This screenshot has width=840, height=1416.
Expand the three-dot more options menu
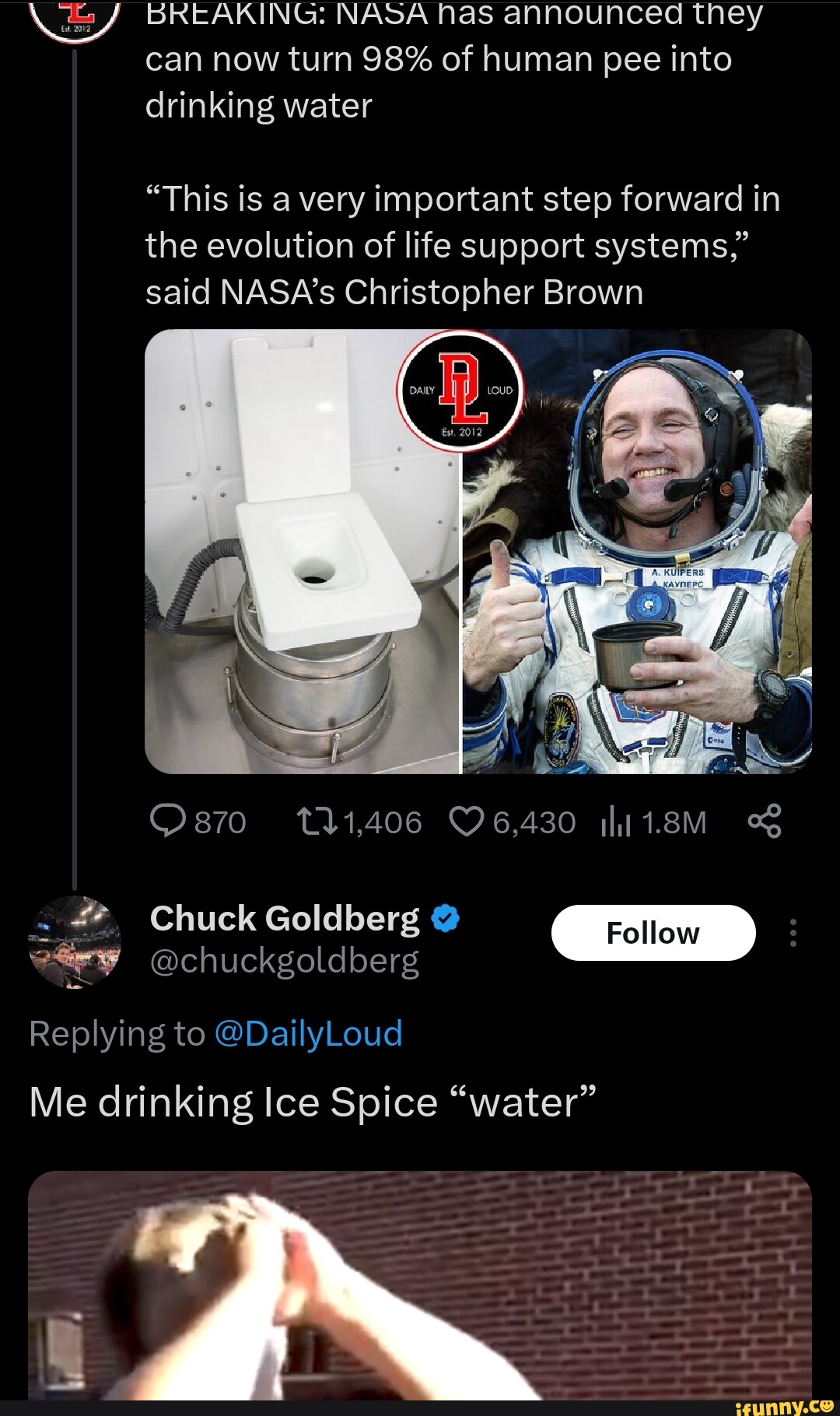click(x=793, y=933)
